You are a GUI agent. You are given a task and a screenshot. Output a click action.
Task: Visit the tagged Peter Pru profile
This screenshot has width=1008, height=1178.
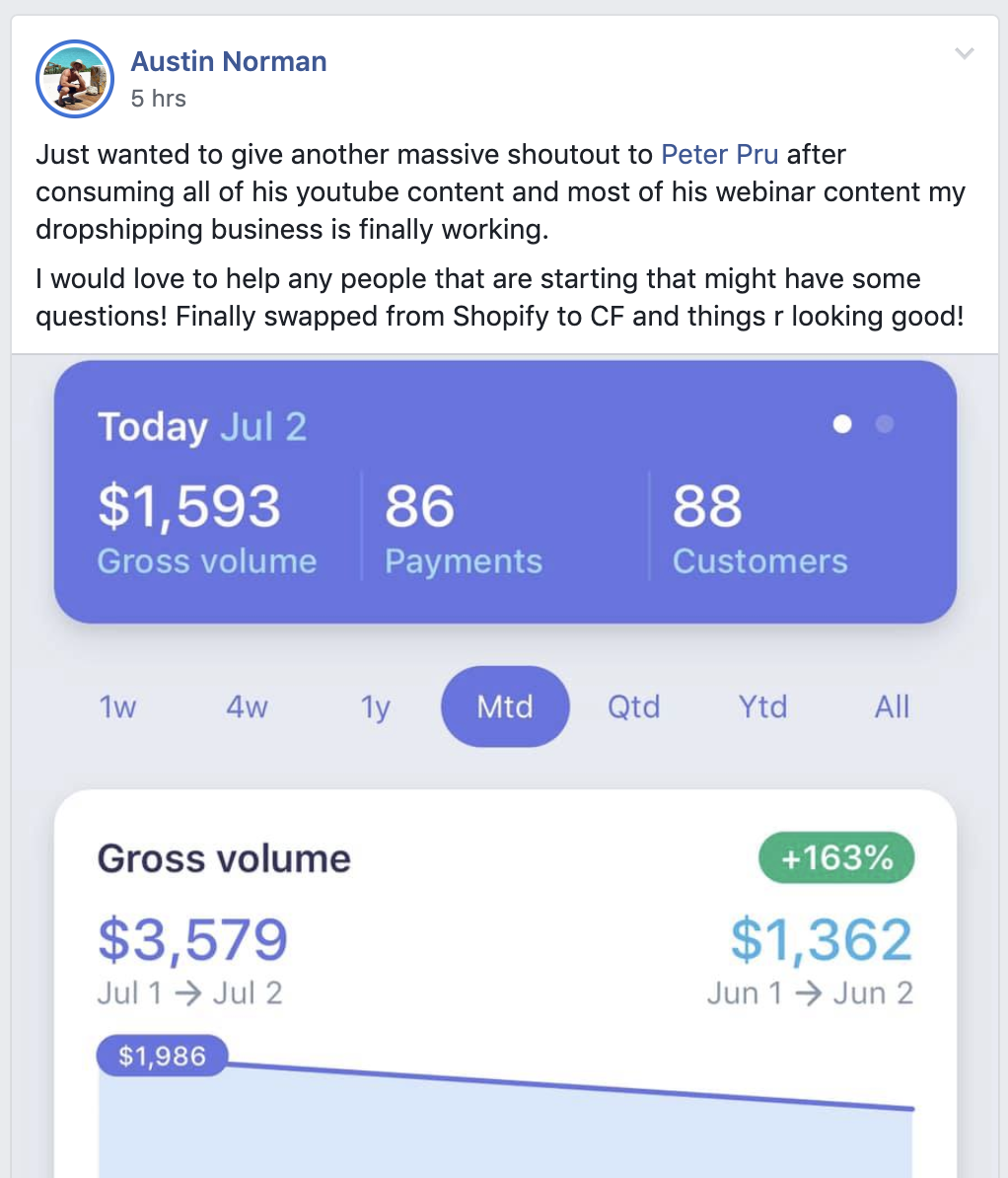coord(719,155)
